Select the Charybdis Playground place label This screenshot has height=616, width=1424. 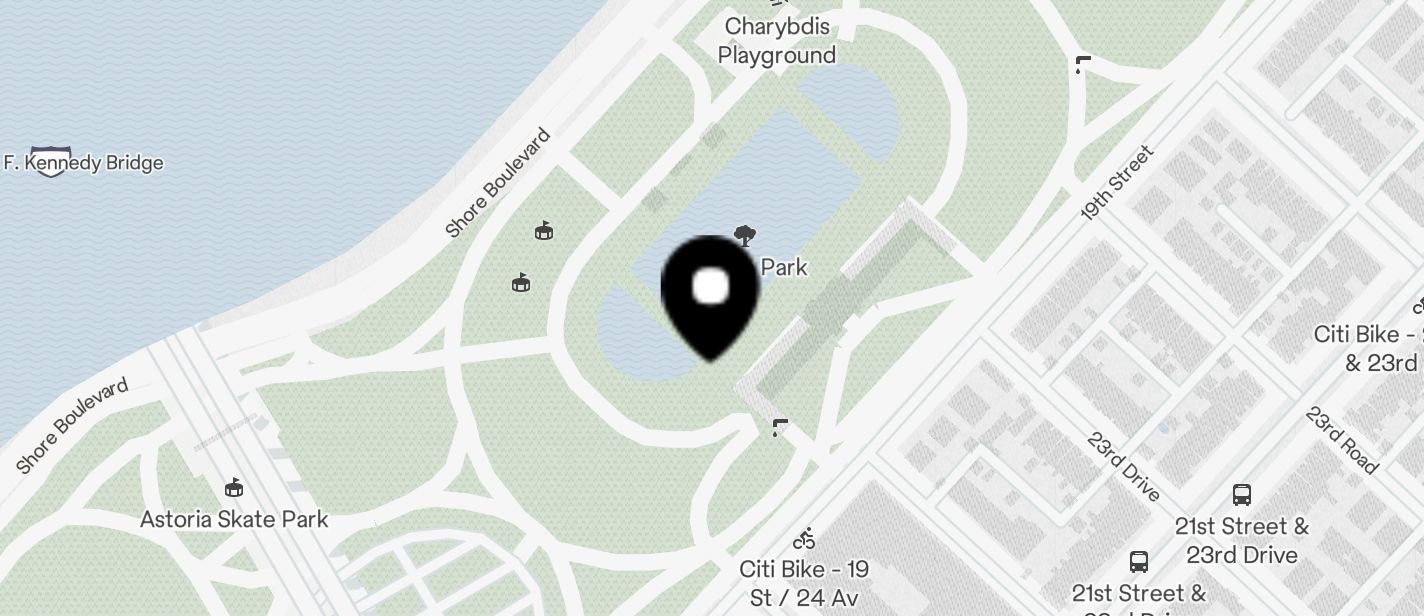point(777,41)
